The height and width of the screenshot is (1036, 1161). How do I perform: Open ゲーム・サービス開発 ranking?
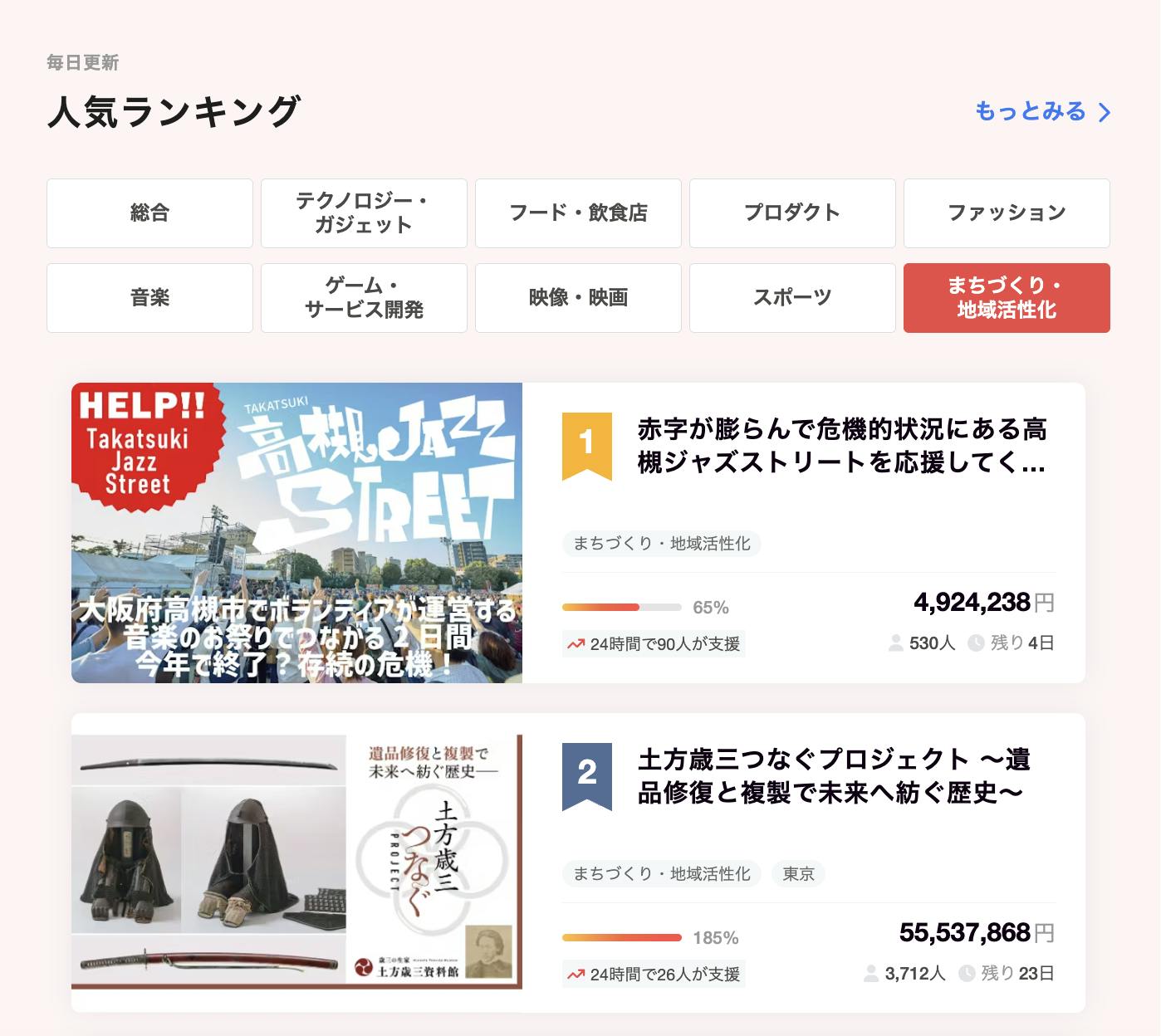pos(364,298)
